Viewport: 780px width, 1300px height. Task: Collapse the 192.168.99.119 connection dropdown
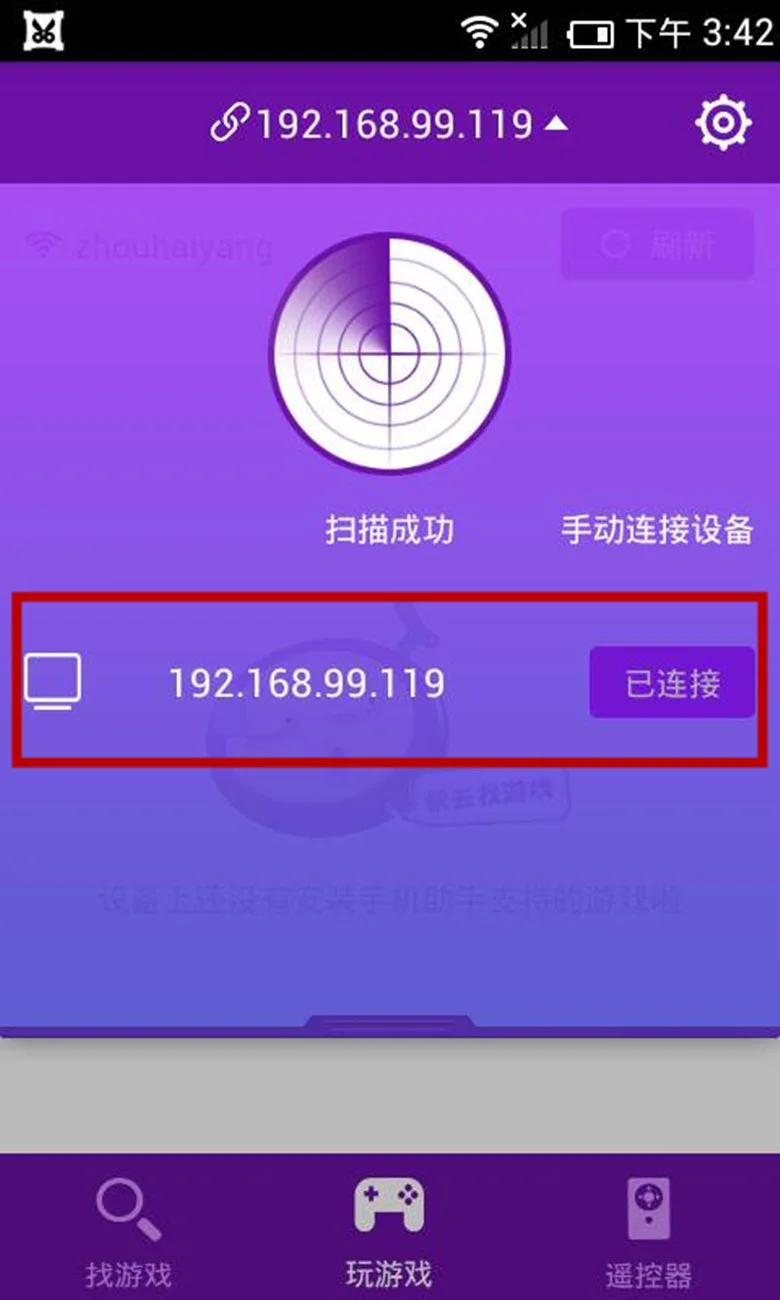pyautogui.click(x=389, y=124)
